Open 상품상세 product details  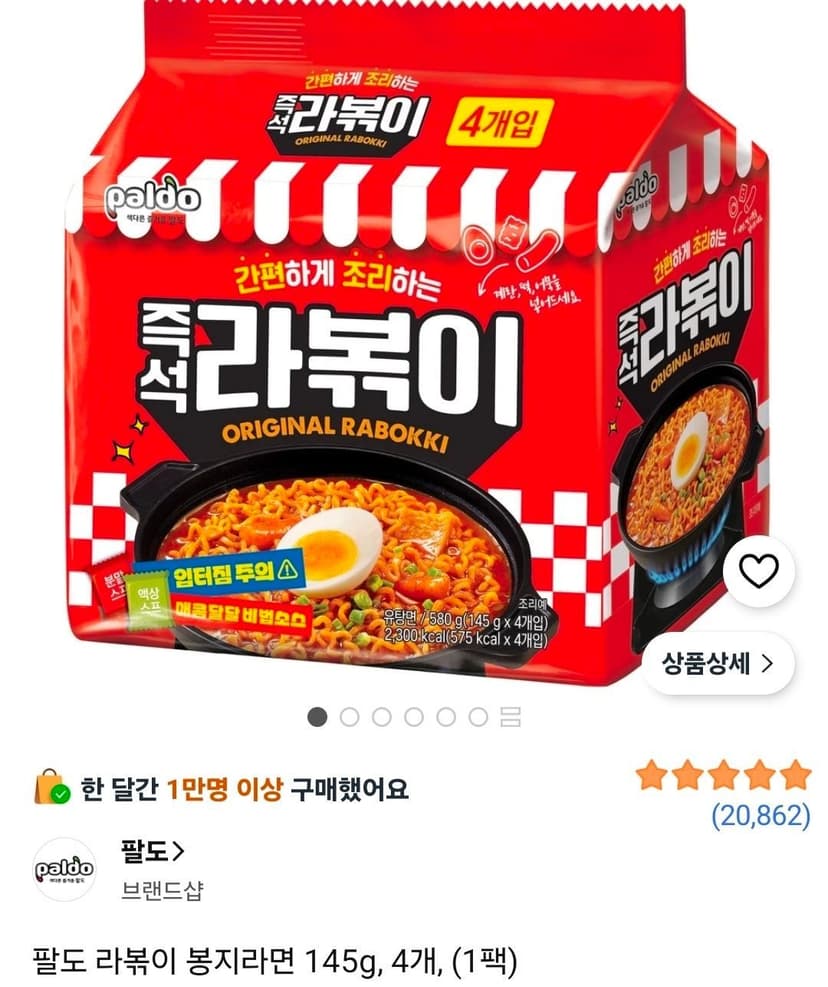pyautogui.click(x=718, y=663)
